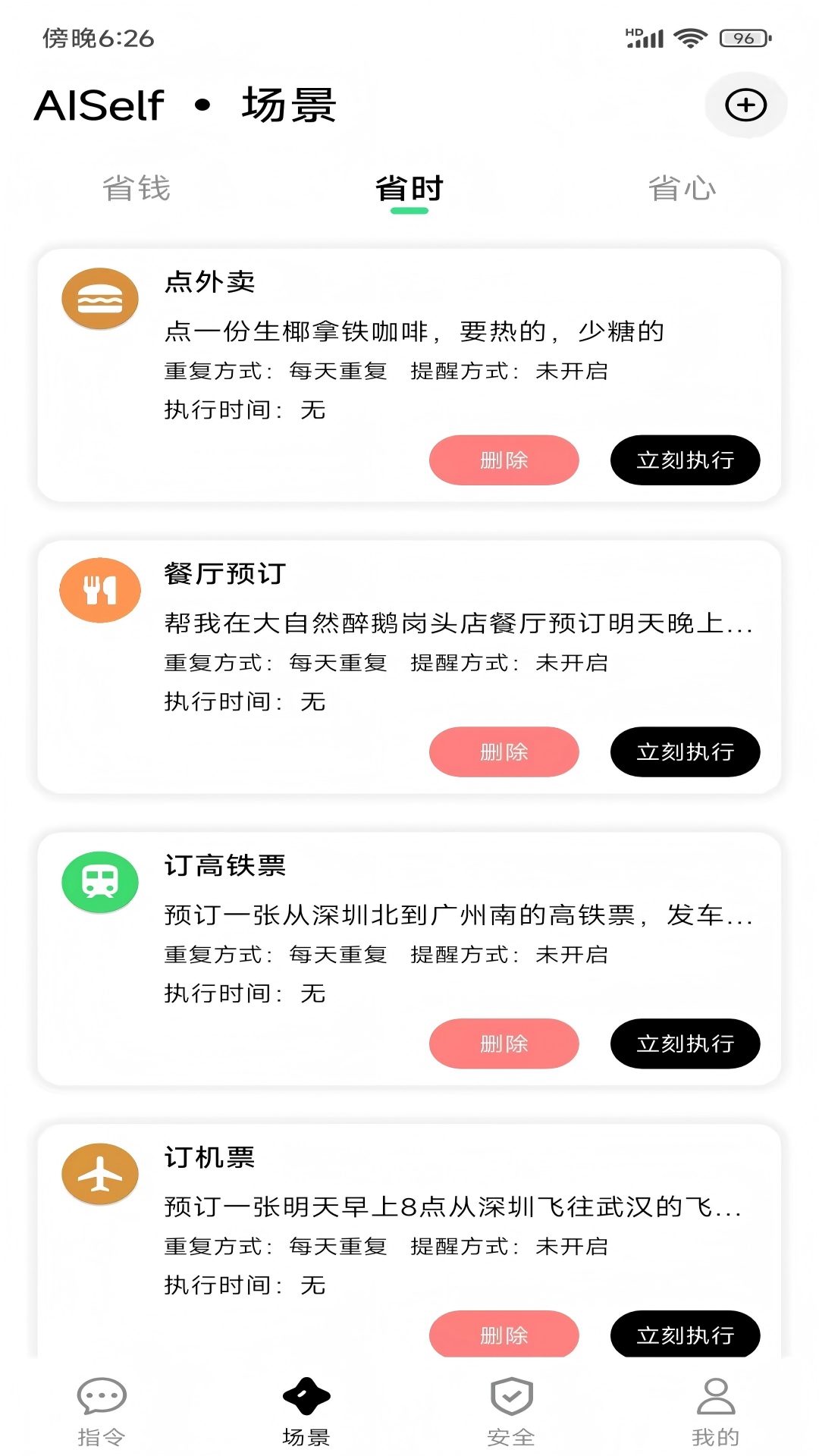819x1456 pixels.
Task: Switch to the 省心 tab
Action: (682, 190)
